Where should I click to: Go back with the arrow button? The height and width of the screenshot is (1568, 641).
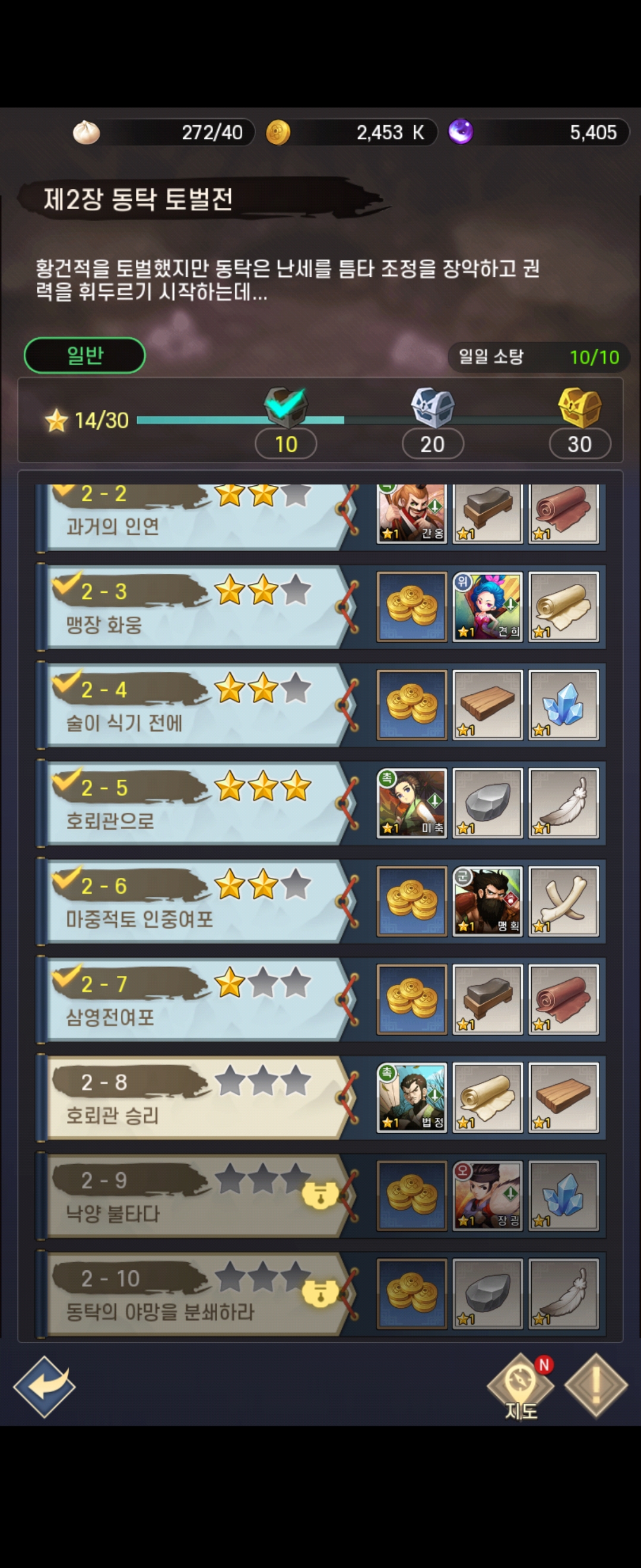click(x=44, y=1387)
